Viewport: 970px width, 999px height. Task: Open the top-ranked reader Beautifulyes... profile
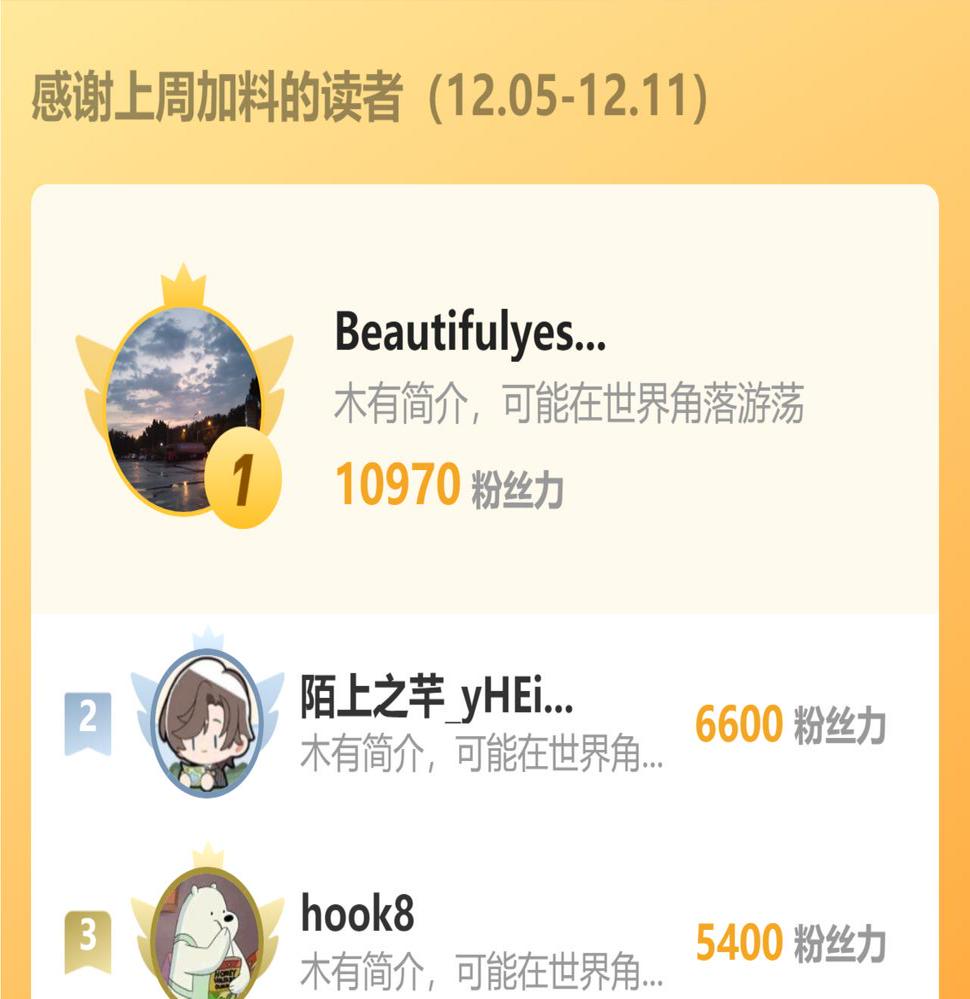click(470, 332)
